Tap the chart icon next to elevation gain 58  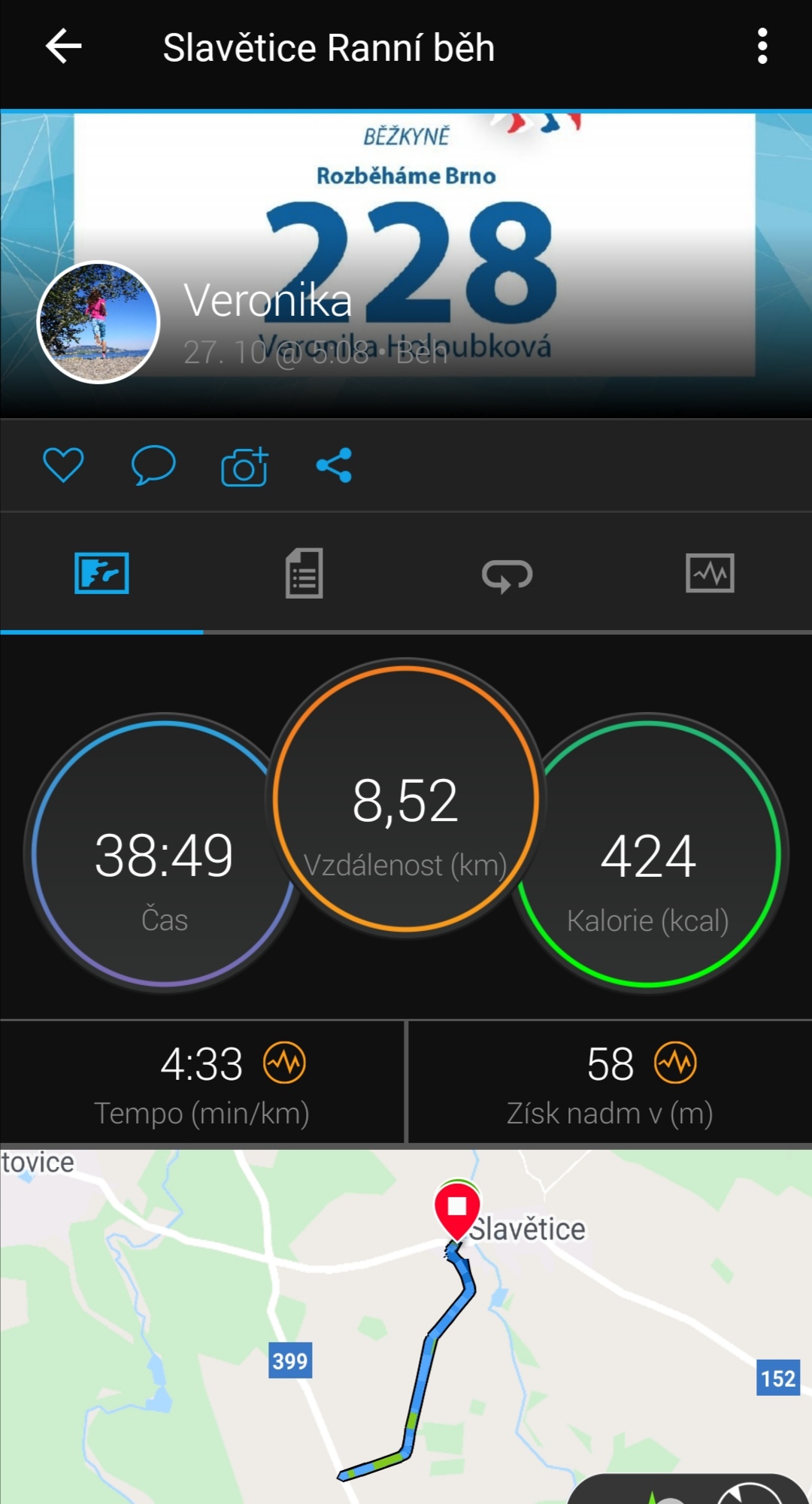[675, 1063]
